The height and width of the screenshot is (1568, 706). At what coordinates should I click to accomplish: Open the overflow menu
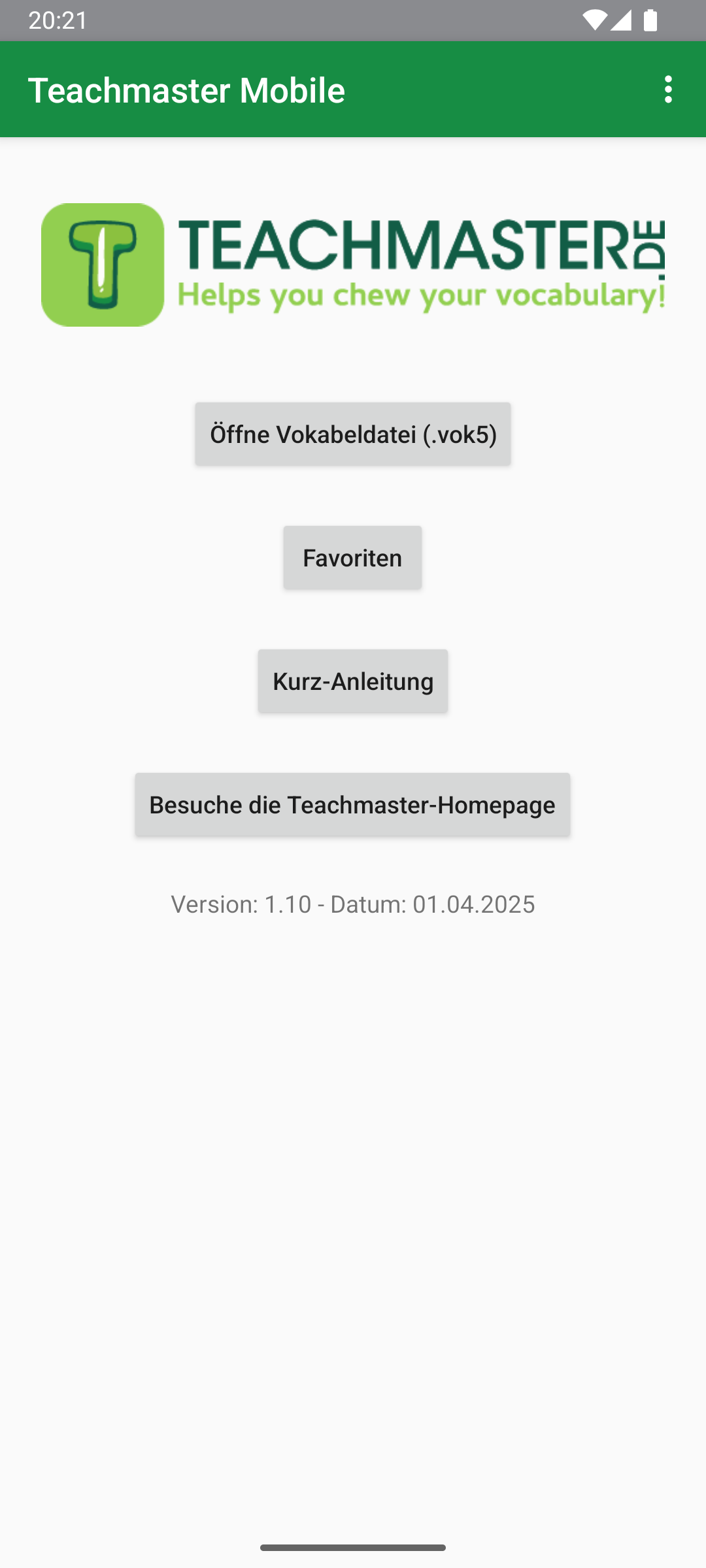coord(667,90)
